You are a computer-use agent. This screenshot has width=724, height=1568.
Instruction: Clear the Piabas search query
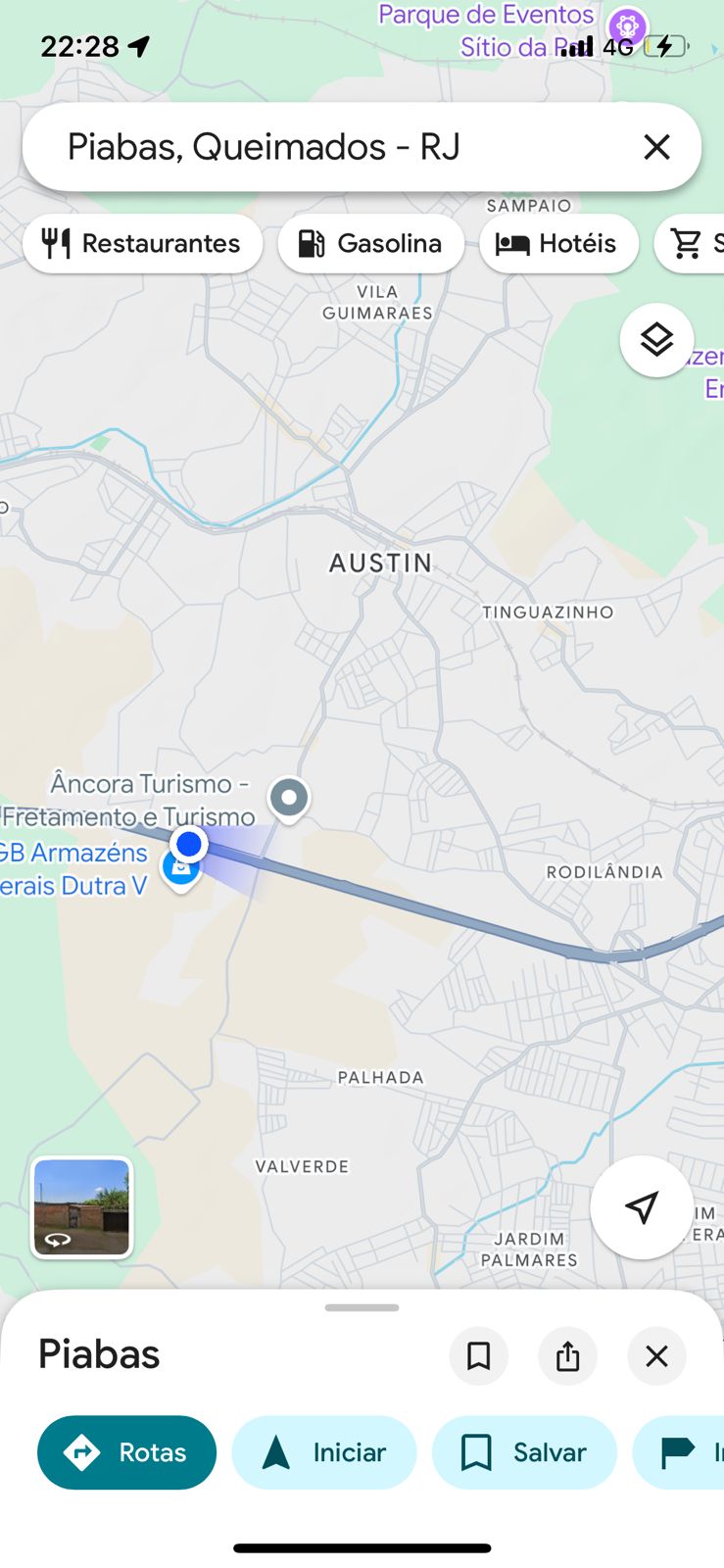[x=656, y=147]
